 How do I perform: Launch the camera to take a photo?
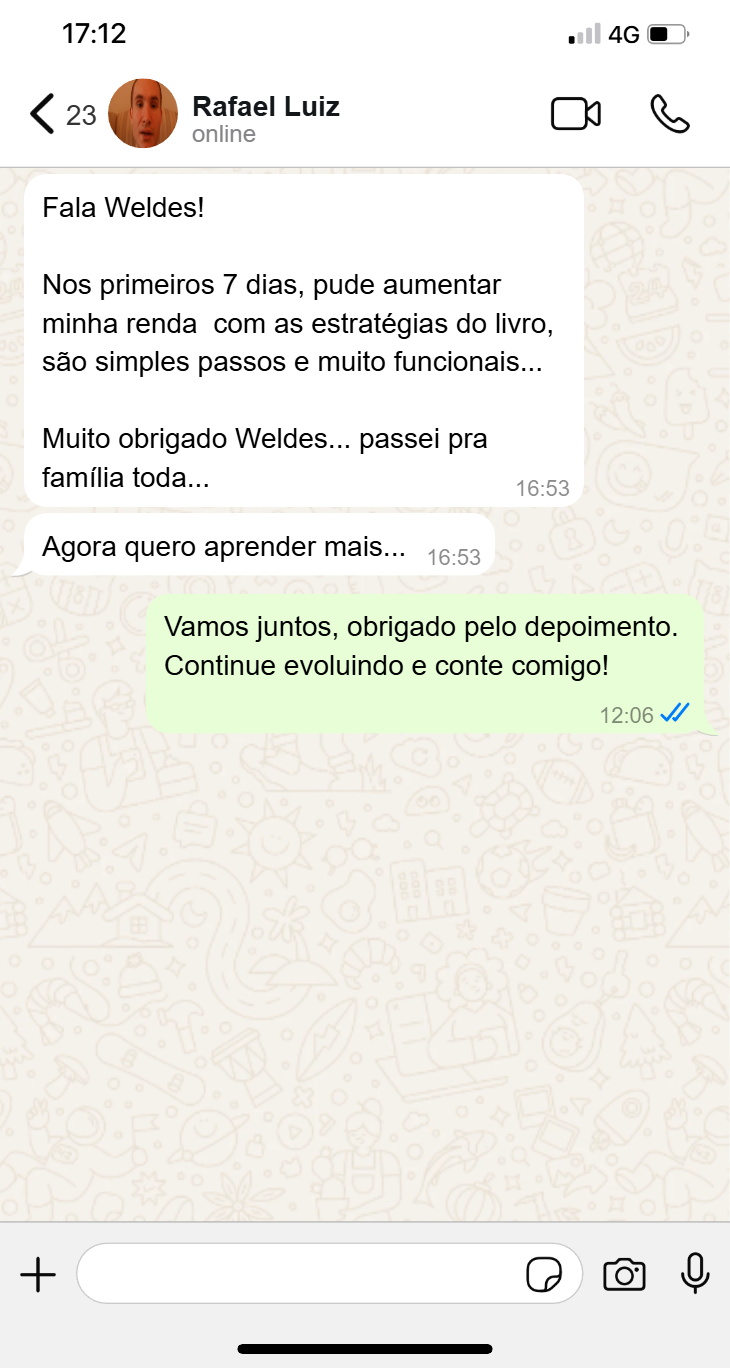click(x=624, y=1275)
